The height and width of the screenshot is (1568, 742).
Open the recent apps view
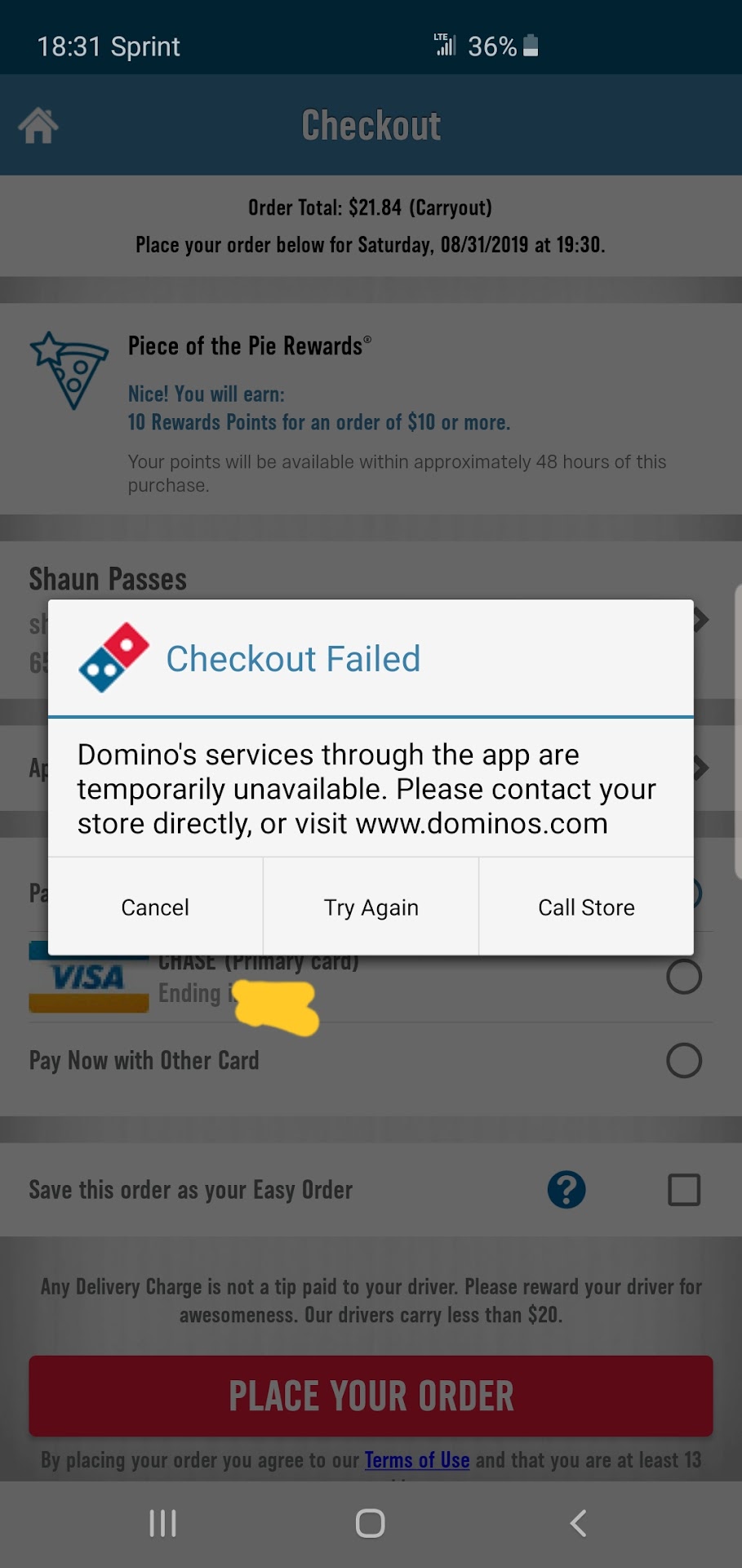tap(162, 1523)
